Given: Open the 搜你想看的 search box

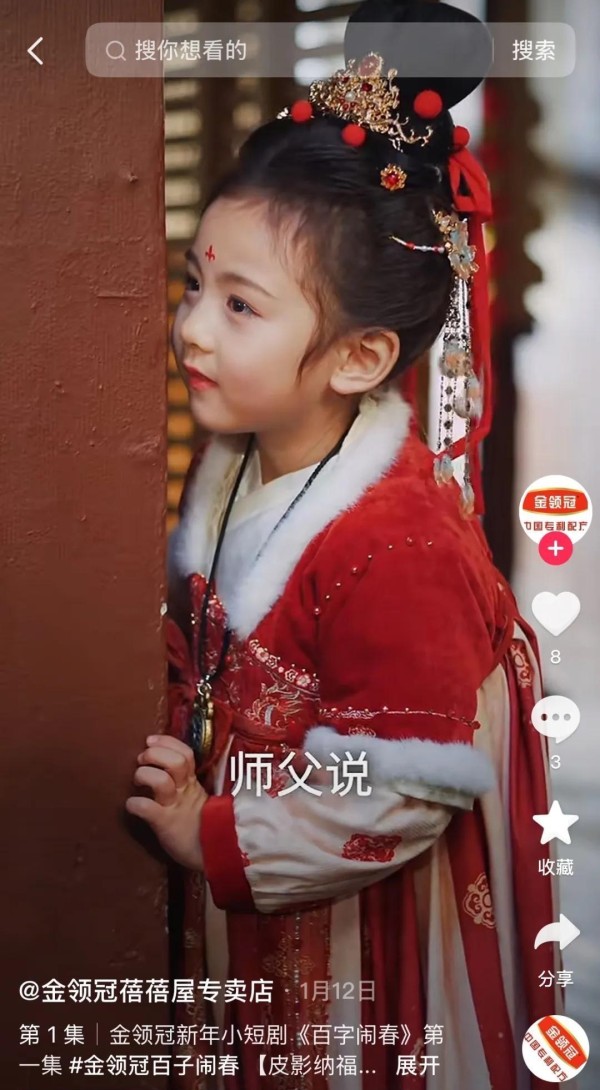Looking at the screenshot, I should click(289, 50).
